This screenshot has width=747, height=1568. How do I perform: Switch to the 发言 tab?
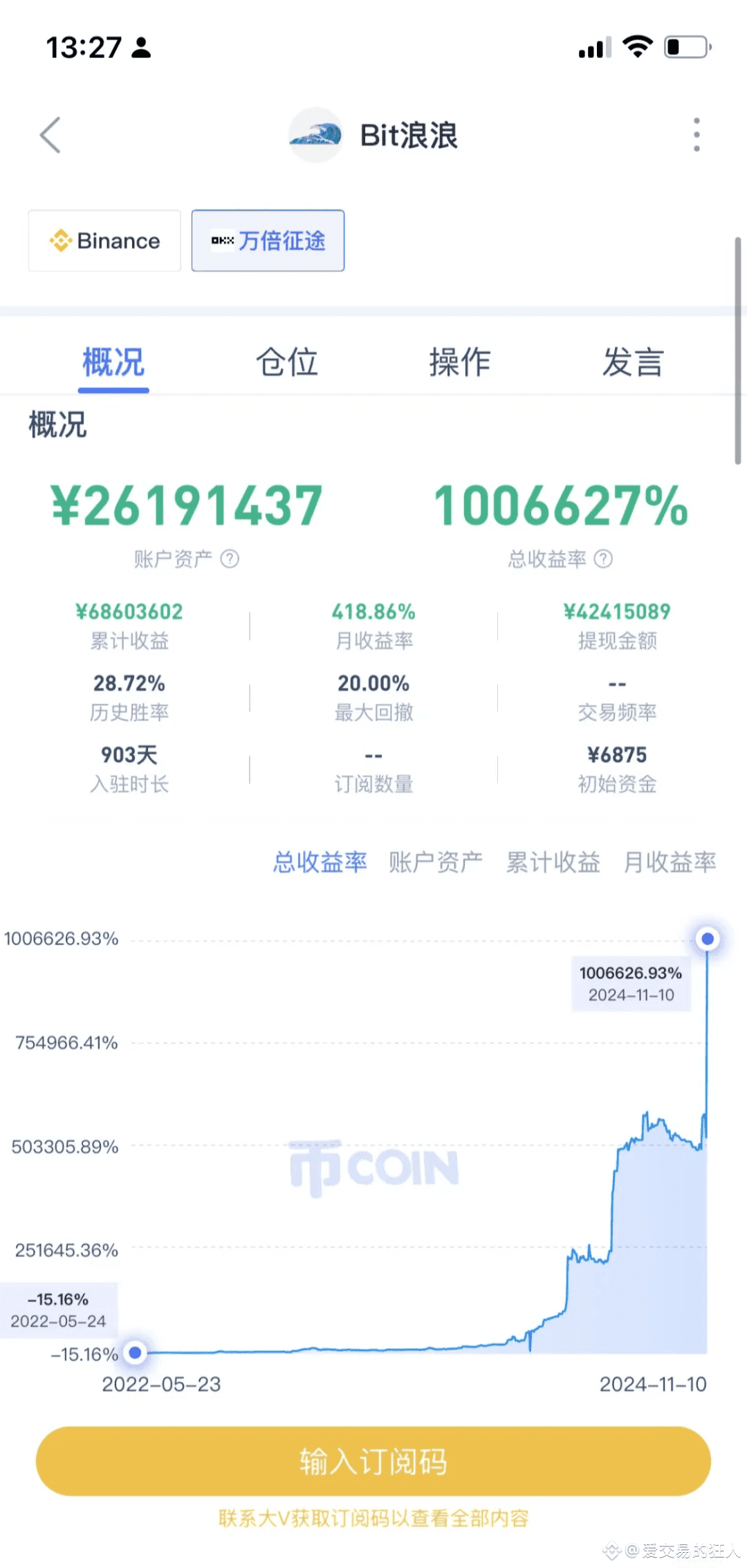(633, 362)
